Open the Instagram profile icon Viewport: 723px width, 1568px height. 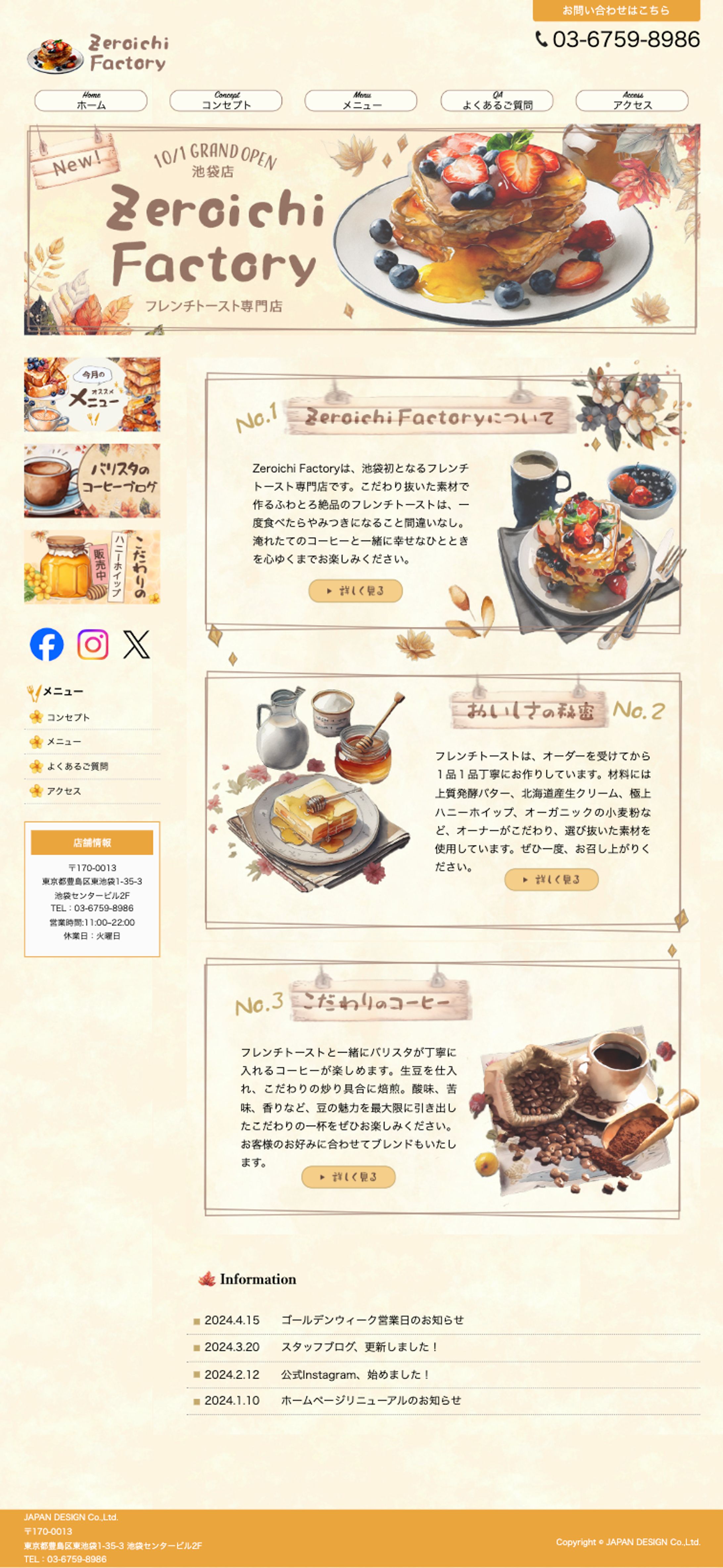93,644
